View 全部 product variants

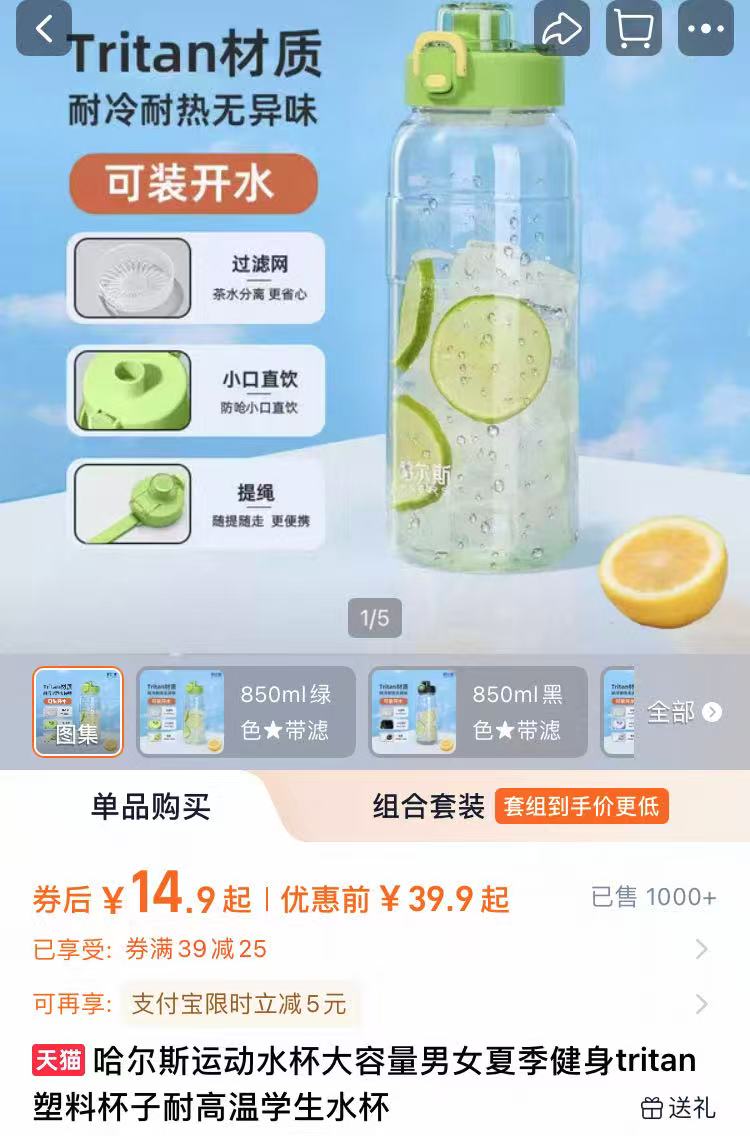[x=684, y=712]
